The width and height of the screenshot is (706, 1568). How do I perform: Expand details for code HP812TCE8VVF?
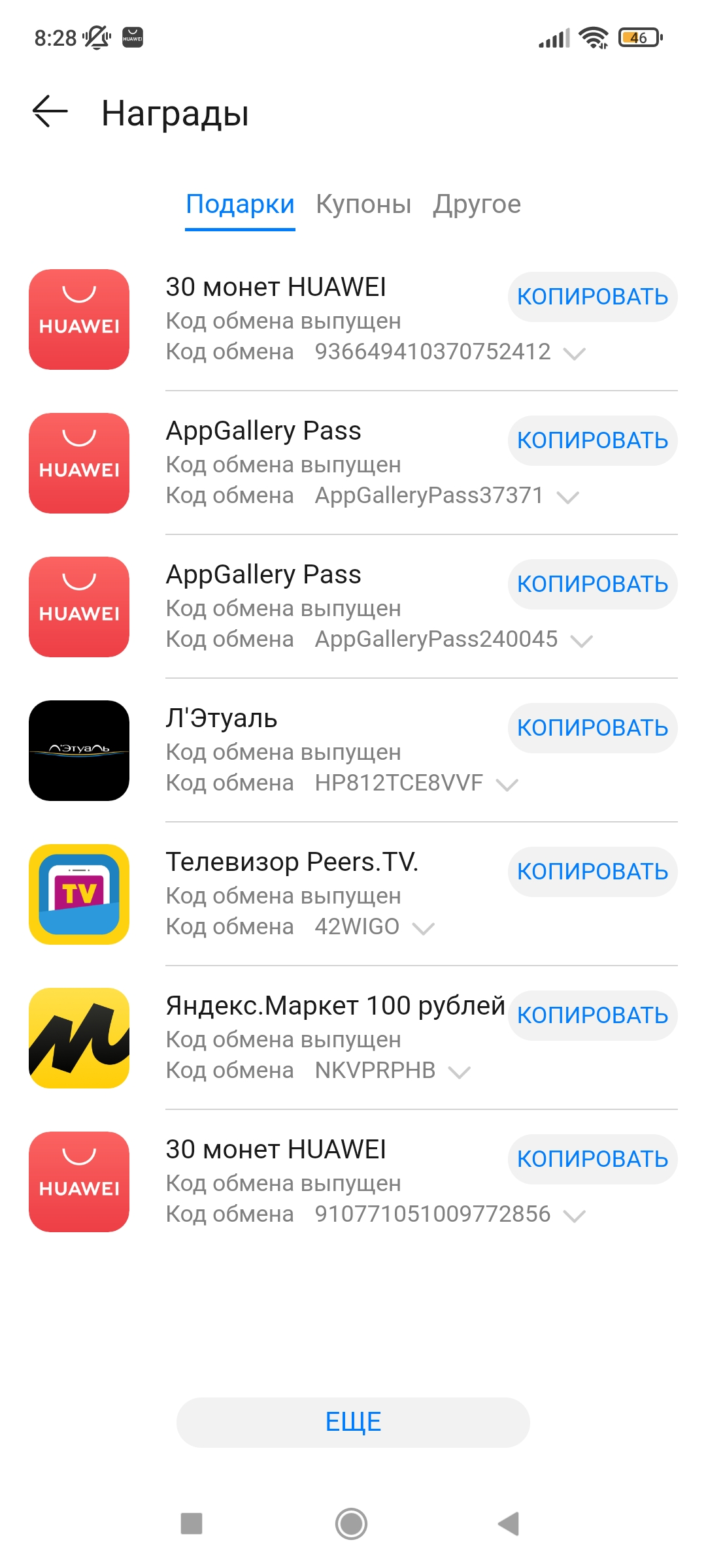pyautogui.click(x=507, y=785)
